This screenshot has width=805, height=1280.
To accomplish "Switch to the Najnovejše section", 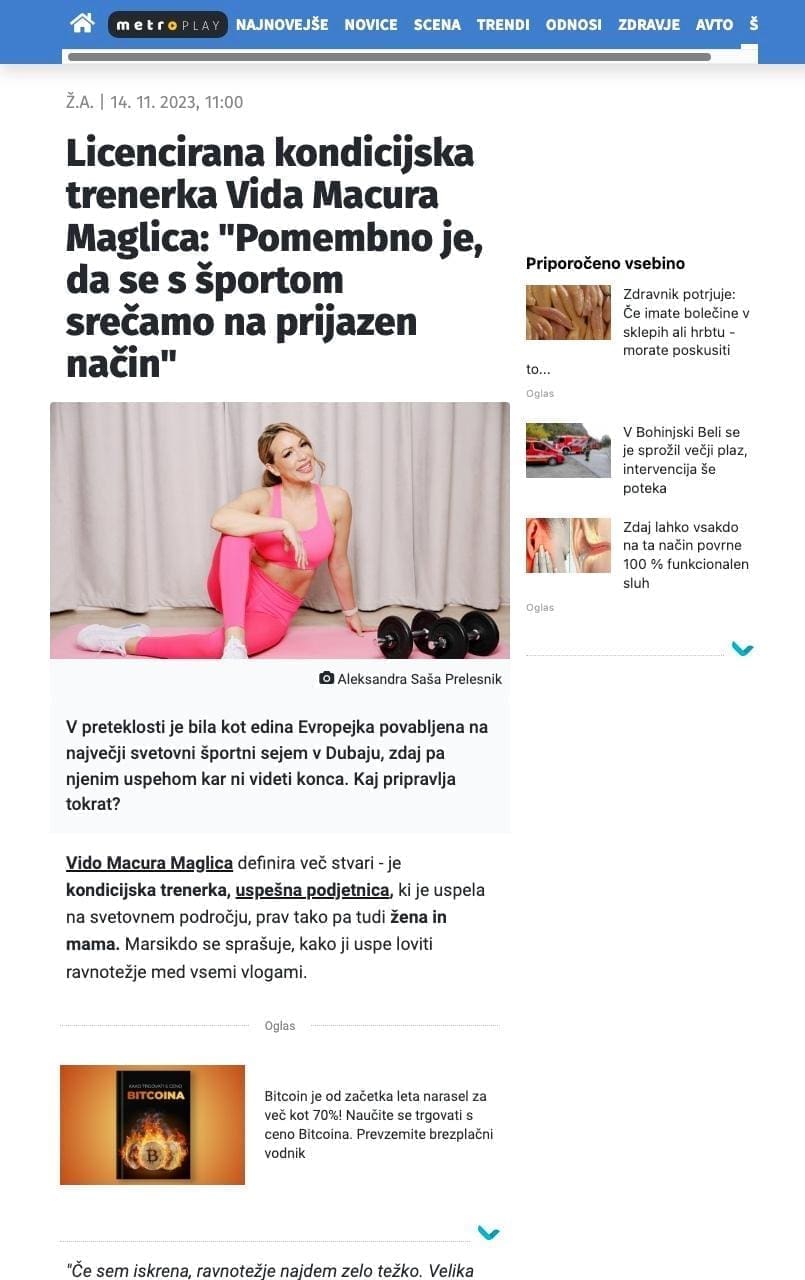I will [282, 24].
